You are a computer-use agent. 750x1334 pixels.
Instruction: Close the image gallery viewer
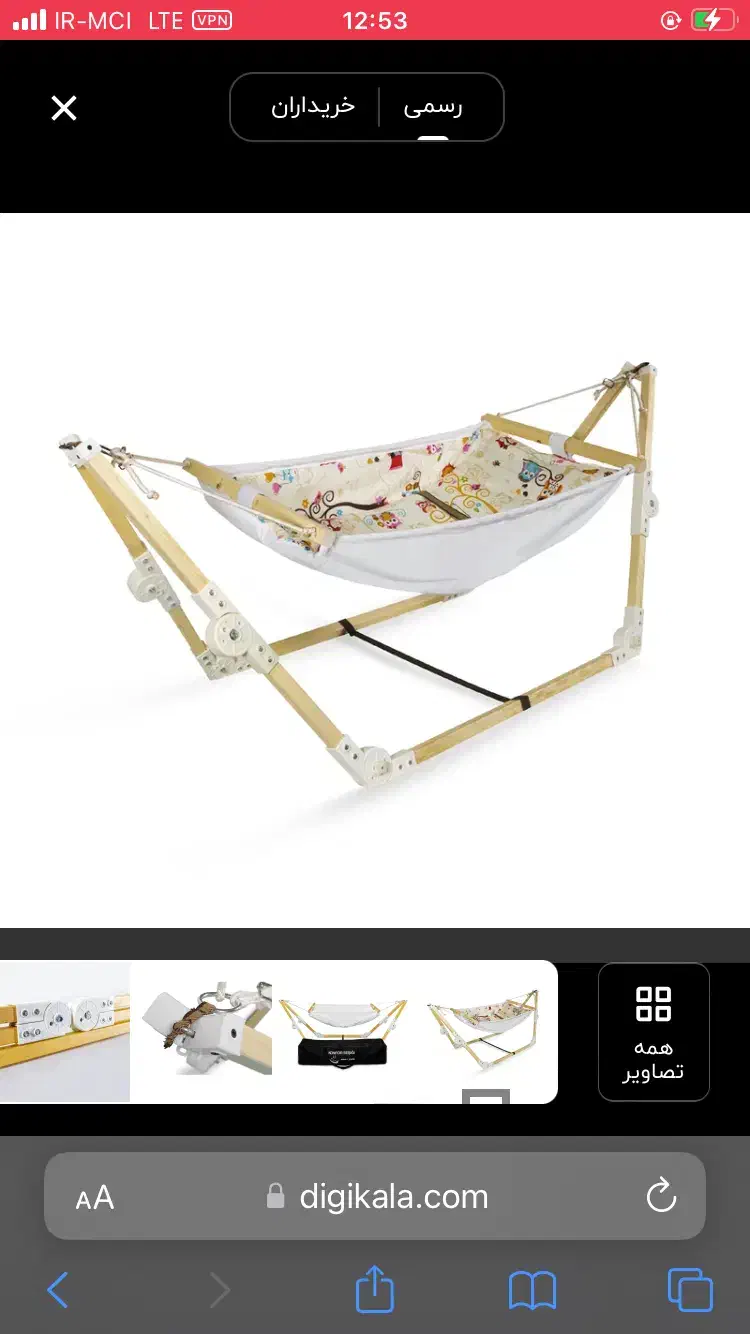(64, 108)
